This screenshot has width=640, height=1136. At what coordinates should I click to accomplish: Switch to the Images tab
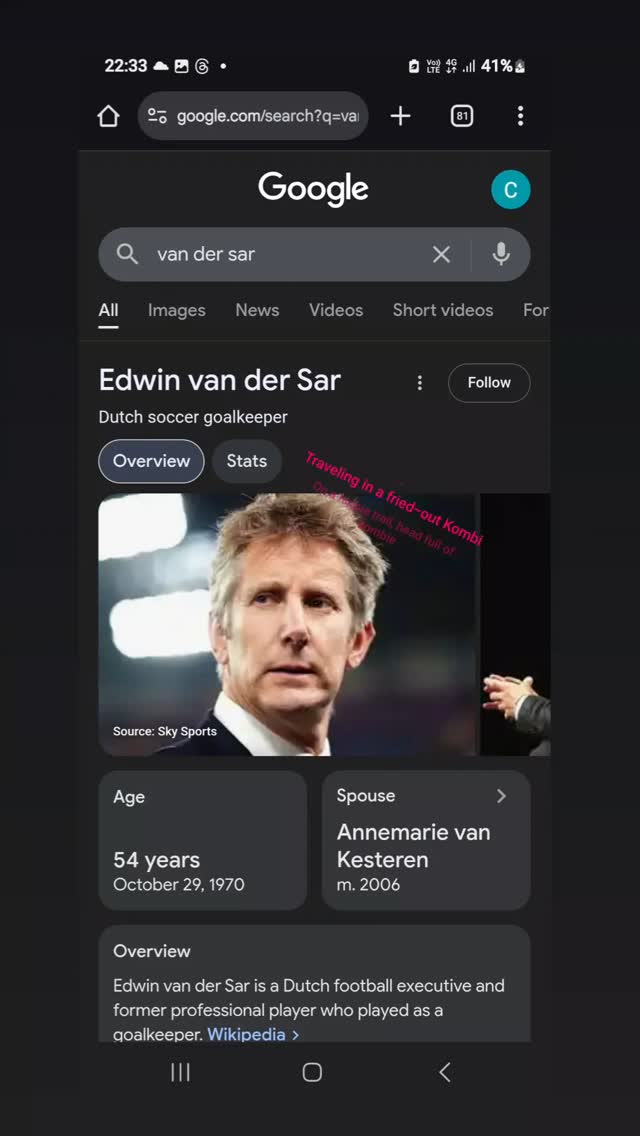(x=176, y=310)
